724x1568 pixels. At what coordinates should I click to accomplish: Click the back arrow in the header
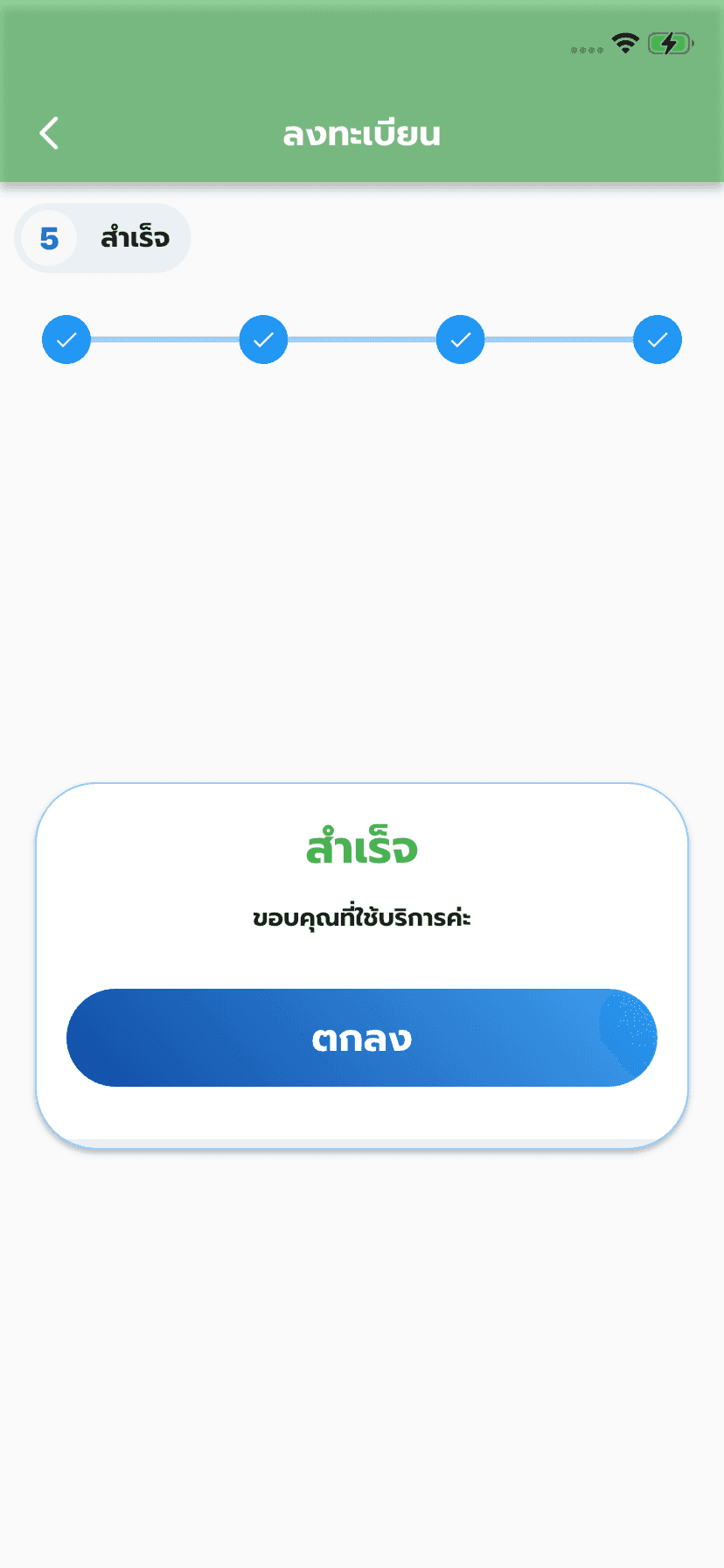(x=49, y=133)
